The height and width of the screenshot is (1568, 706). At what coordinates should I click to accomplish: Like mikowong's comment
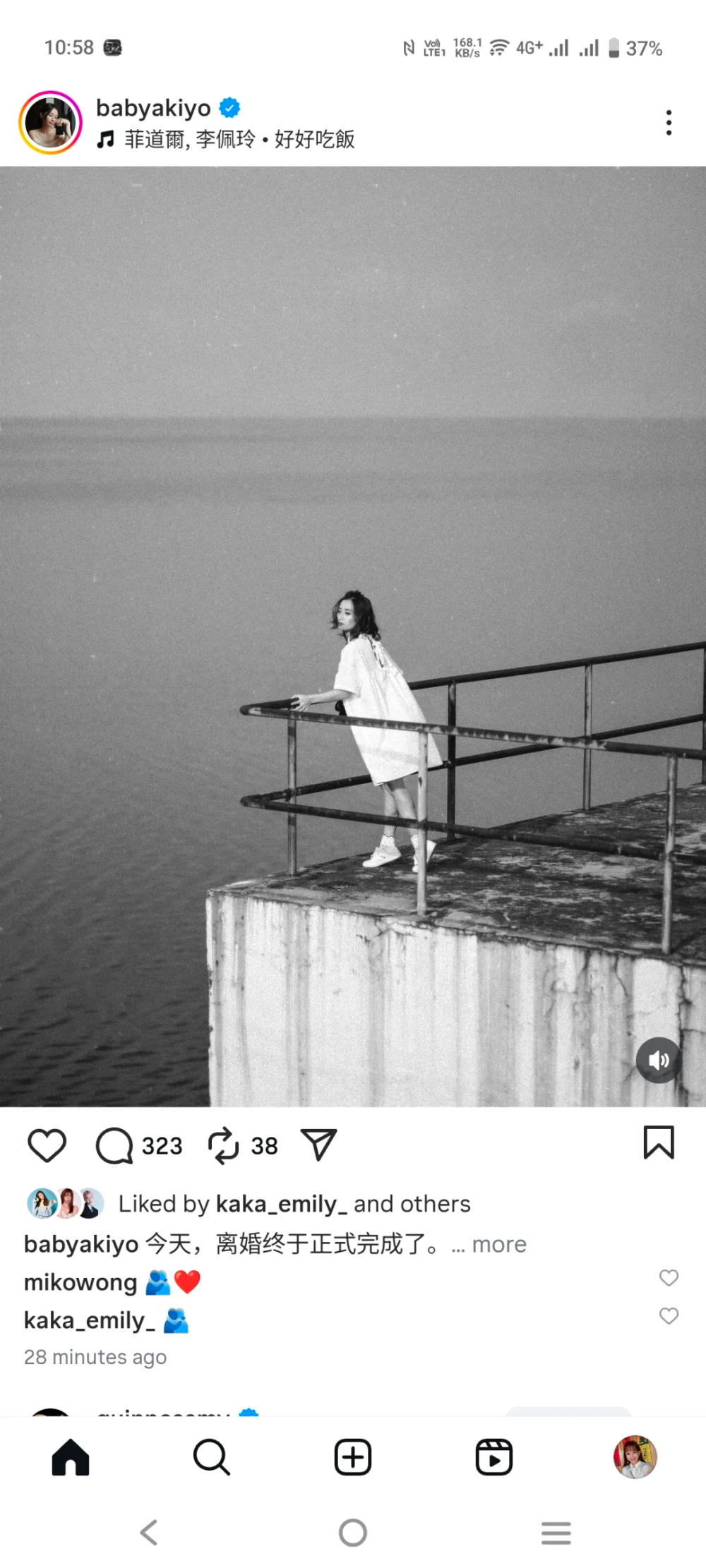point(668,1278)
